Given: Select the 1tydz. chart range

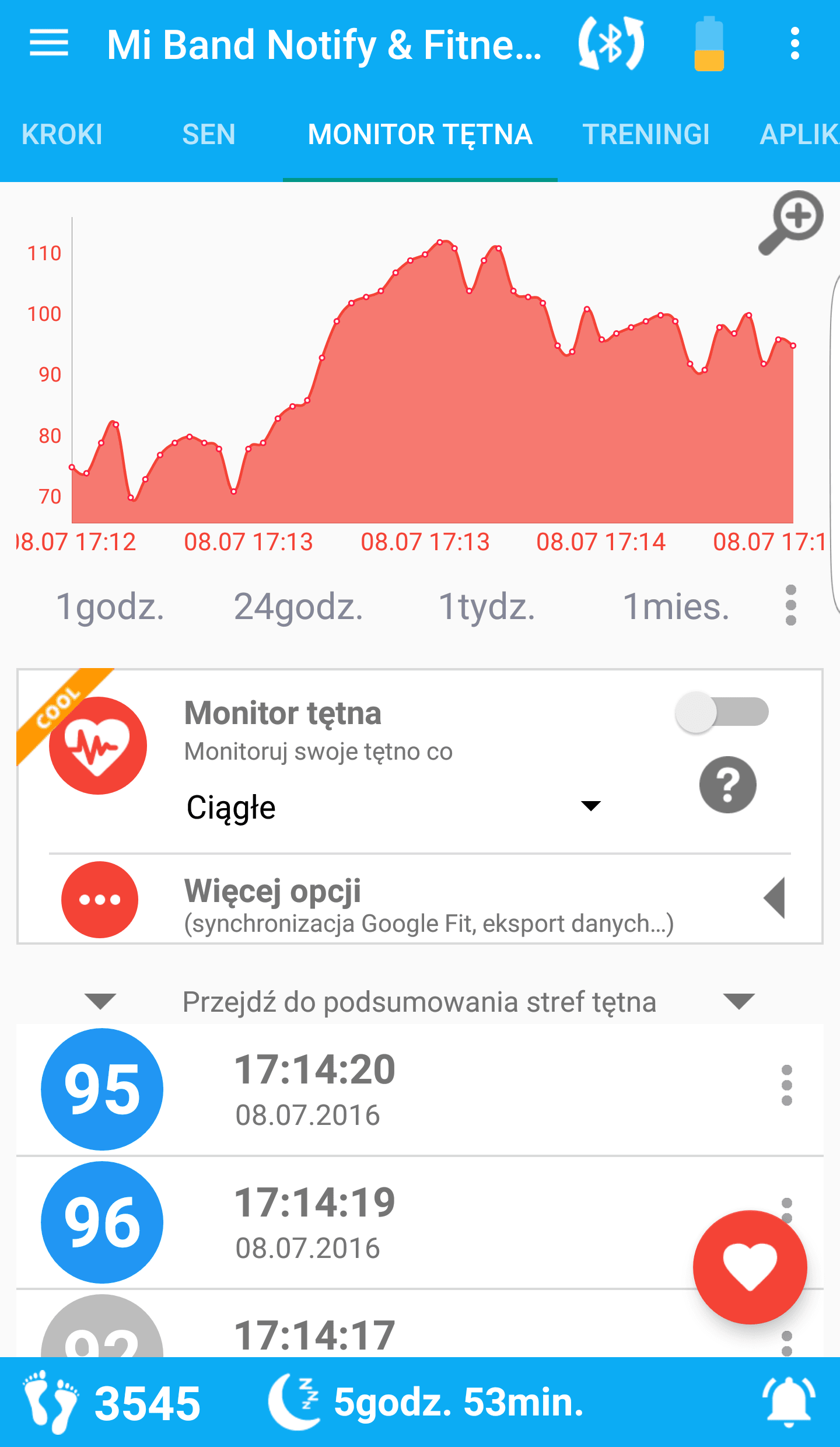Looking at the screenshot, I should point(487,607).
